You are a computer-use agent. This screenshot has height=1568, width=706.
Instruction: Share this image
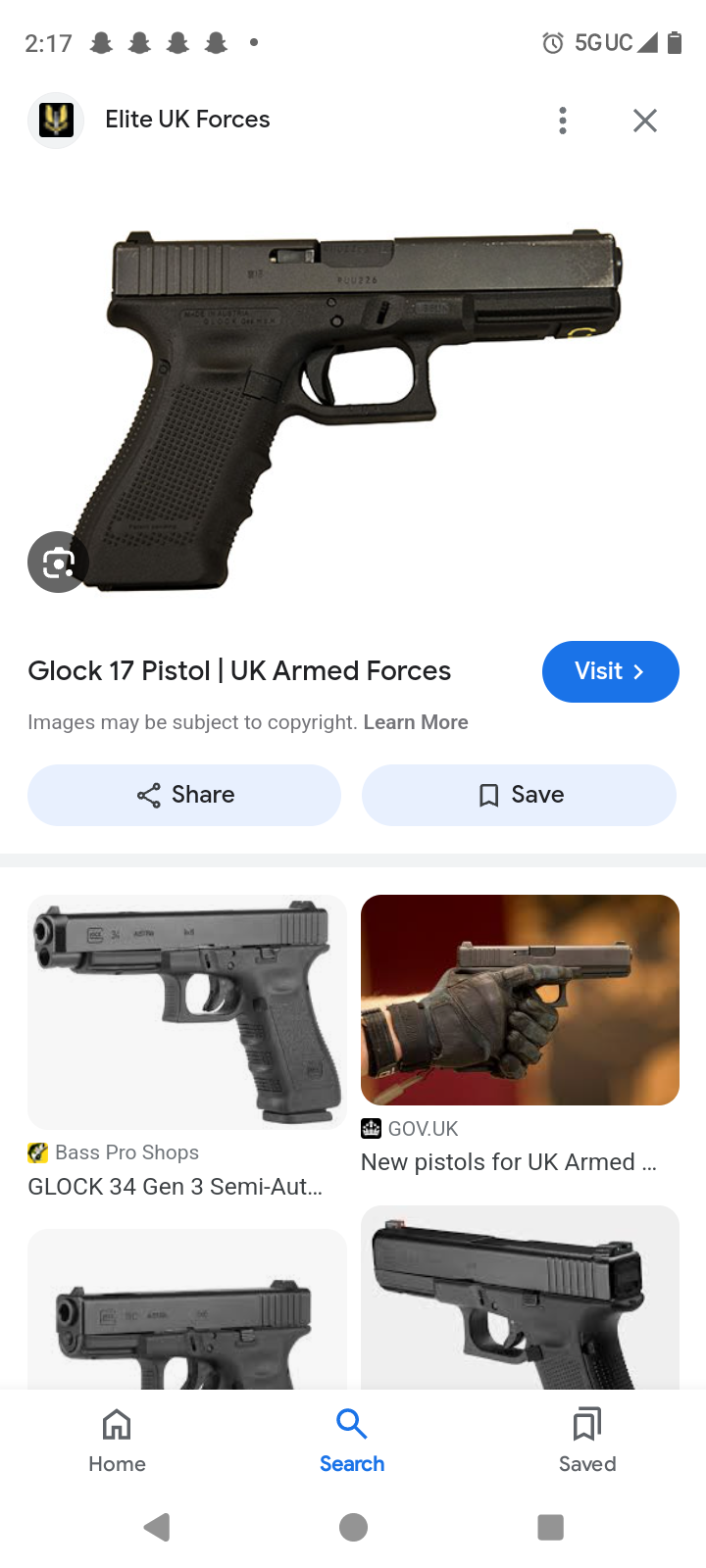point(184,795)
